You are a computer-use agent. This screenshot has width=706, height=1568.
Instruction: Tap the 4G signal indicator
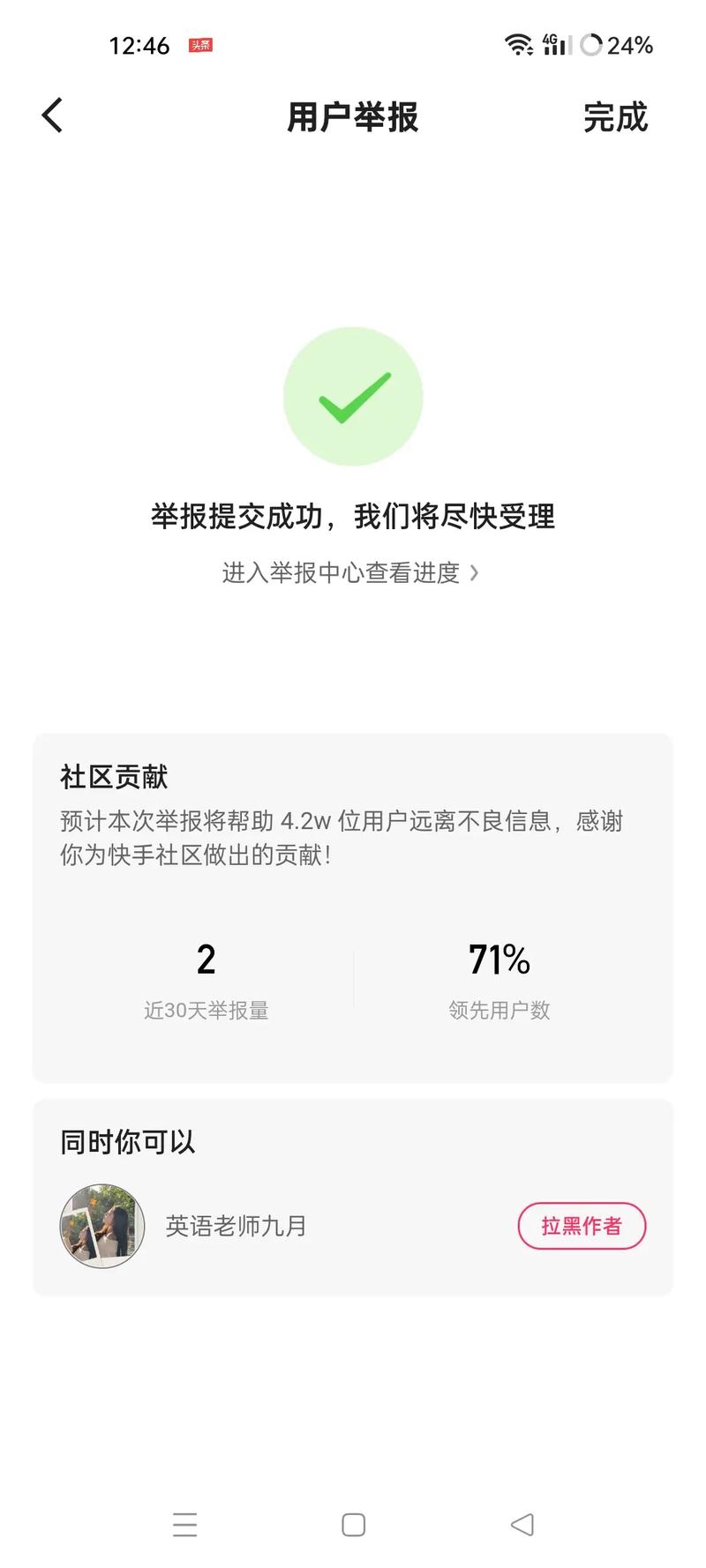pyautogui.click(x=554, y=44)
